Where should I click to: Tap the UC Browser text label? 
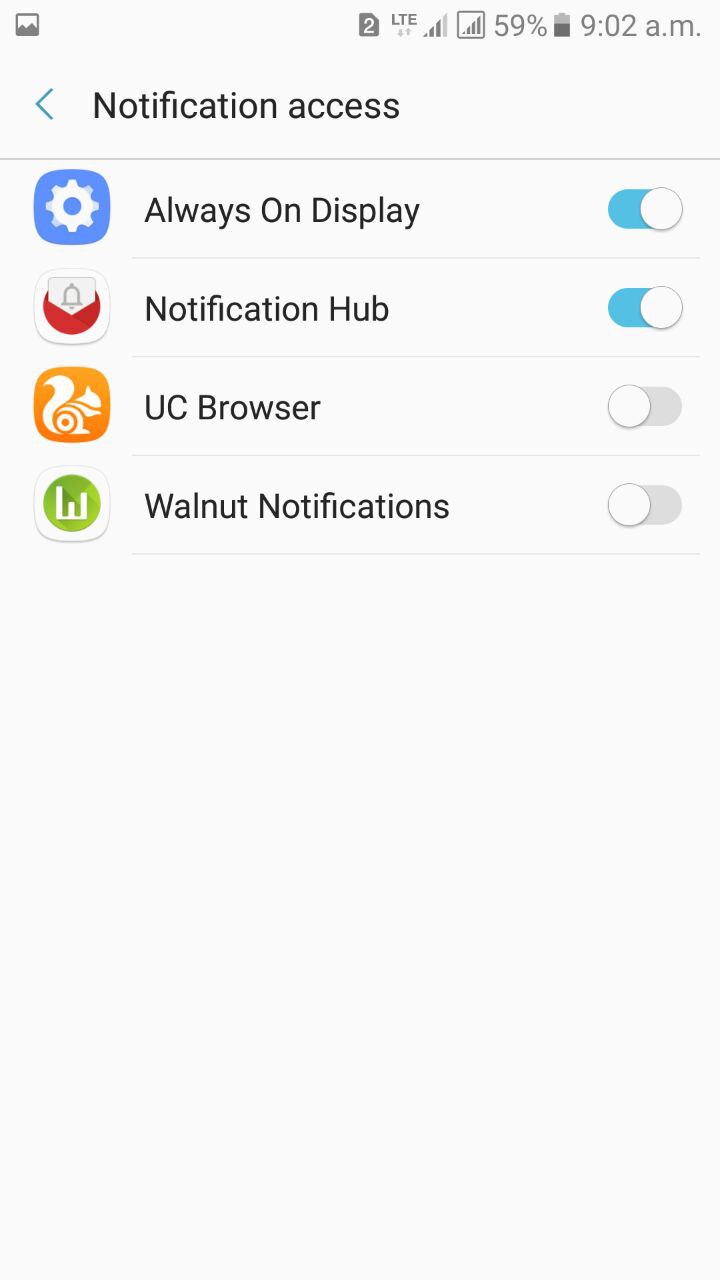232,407
